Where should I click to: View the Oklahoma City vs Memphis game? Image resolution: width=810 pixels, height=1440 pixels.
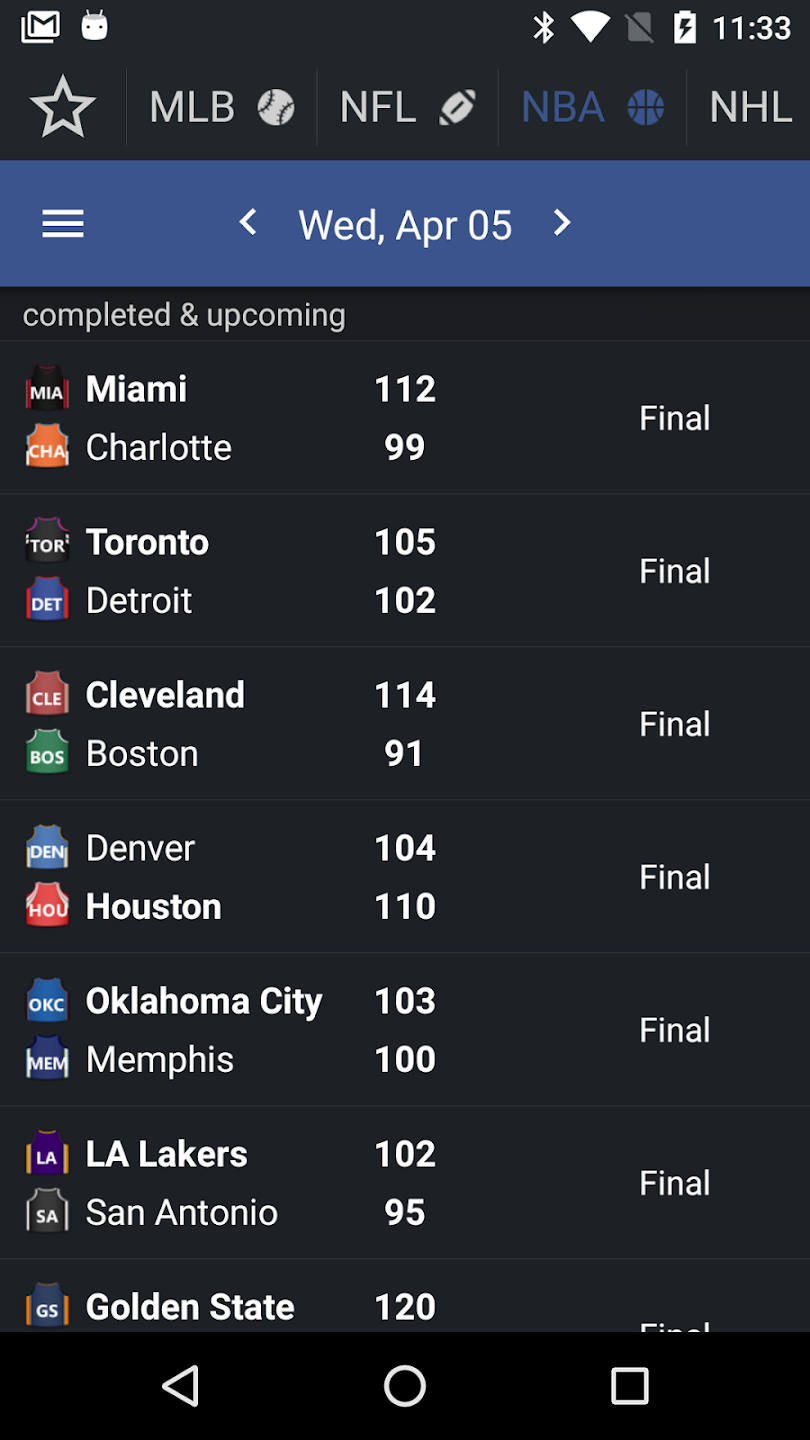click(405, 1029)
